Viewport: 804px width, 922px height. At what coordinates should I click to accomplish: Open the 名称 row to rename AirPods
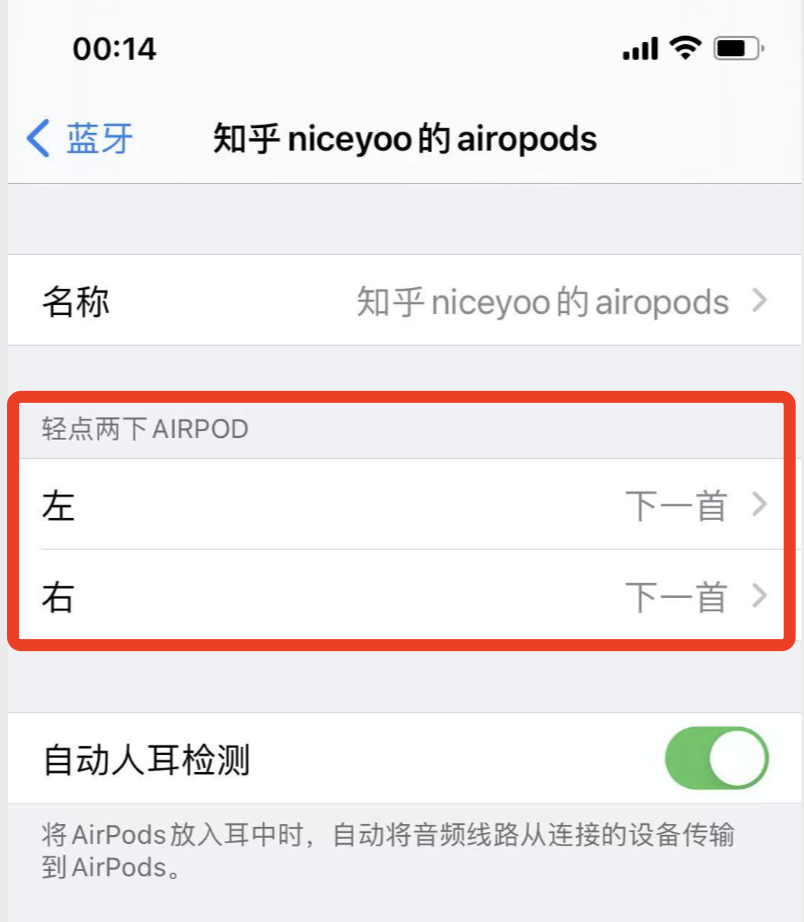402,301
